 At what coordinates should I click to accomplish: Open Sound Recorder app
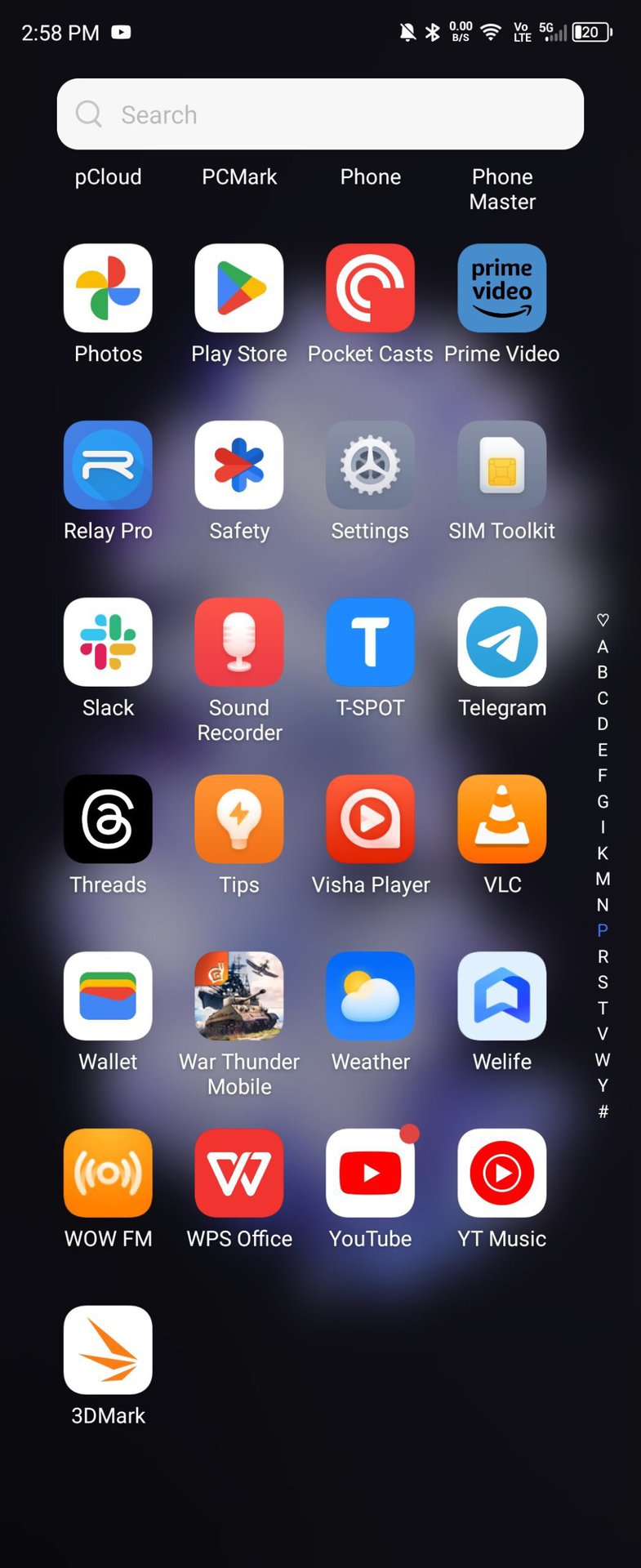tap(239, 643)
